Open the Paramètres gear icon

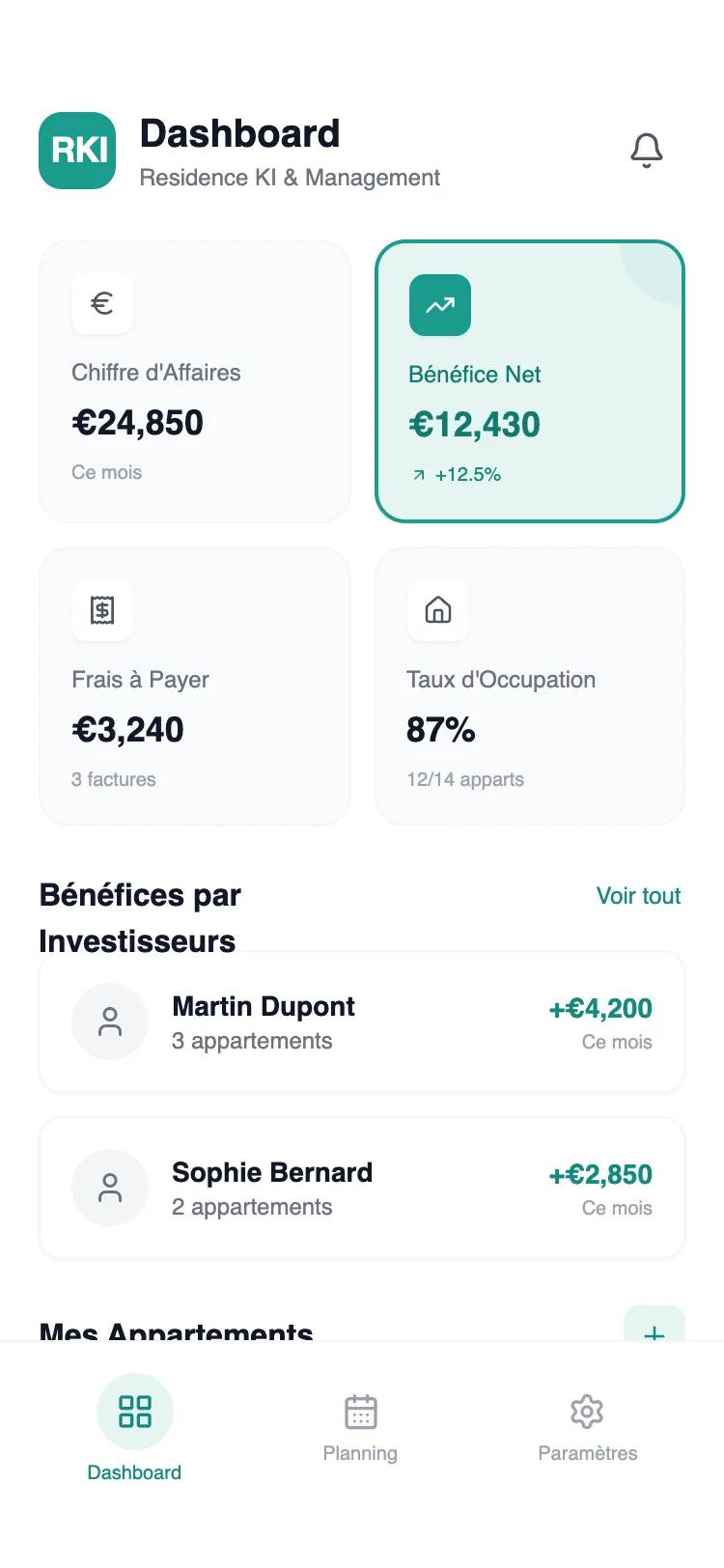point(587,1411)
